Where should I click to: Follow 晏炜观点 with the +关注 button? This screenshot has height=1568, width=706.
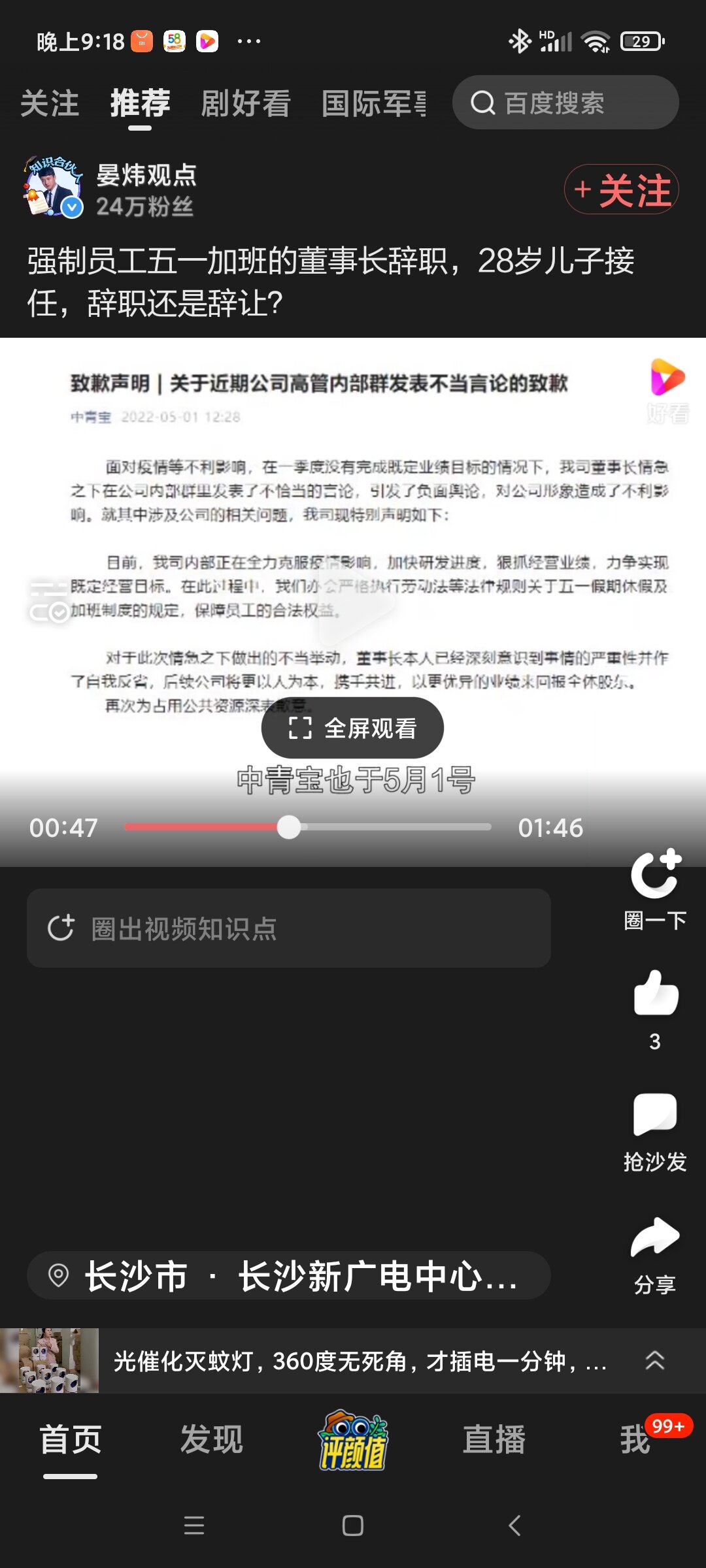622,189
